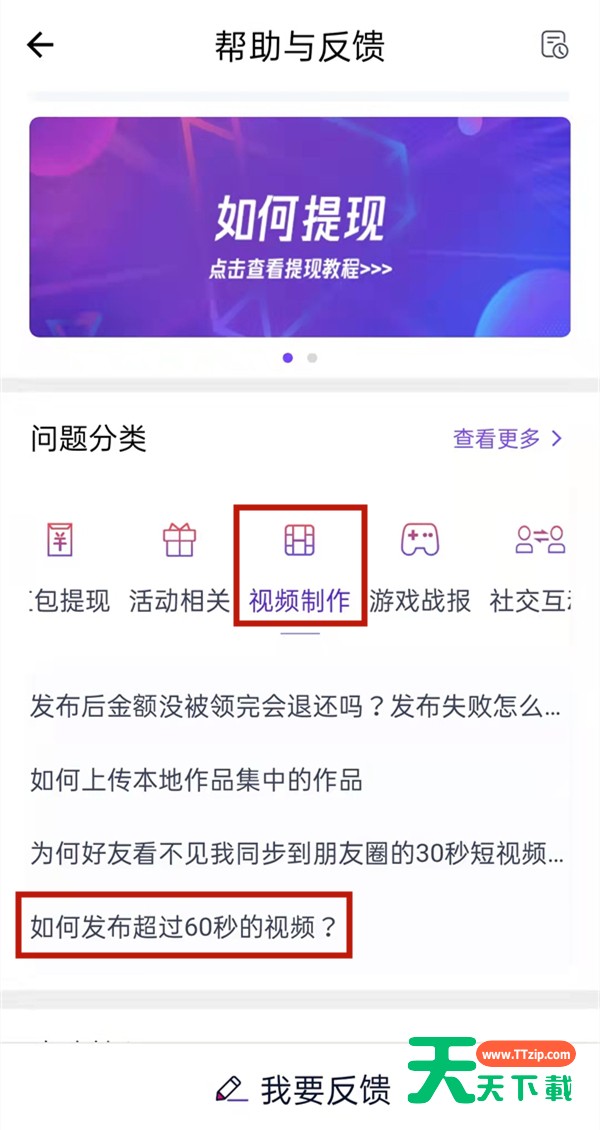Open the feedback history icon
The height and width of the screenshot is (1130, 600).
coord(554,45)
